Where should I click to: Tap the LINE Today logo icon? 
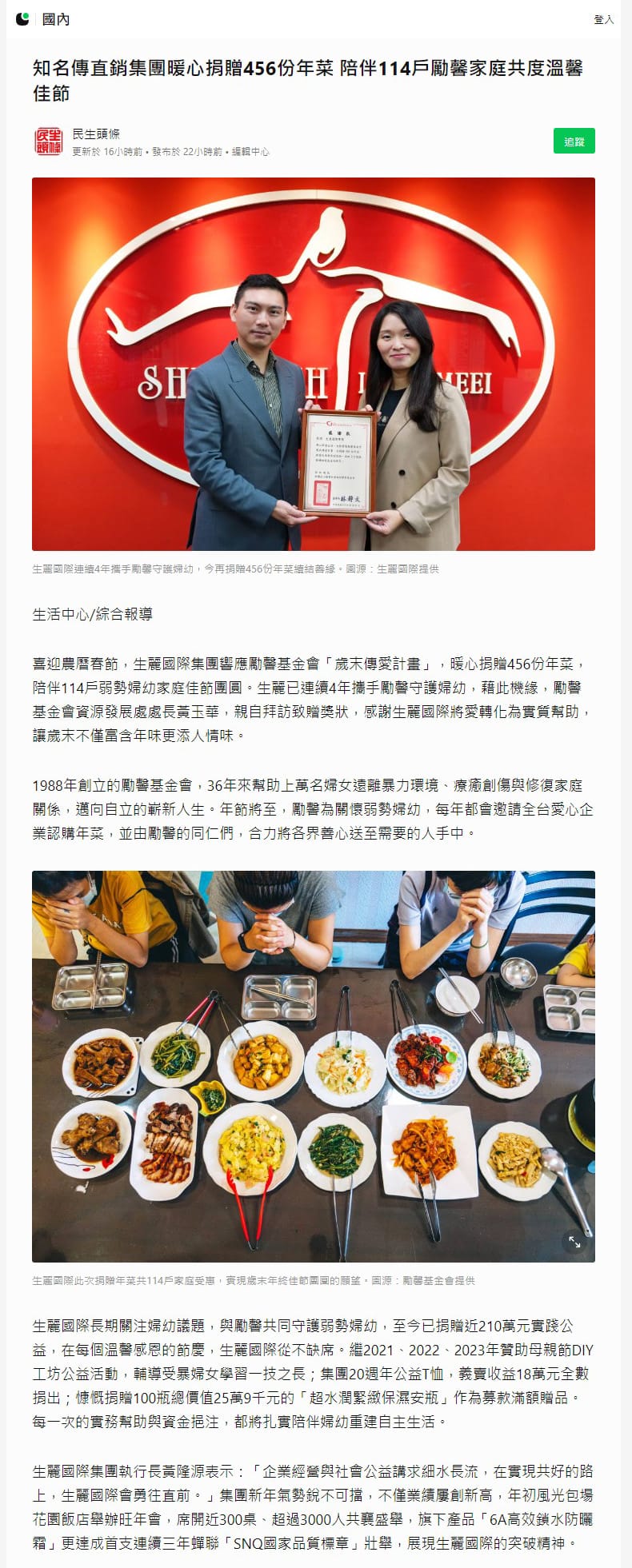coord(22,19)
